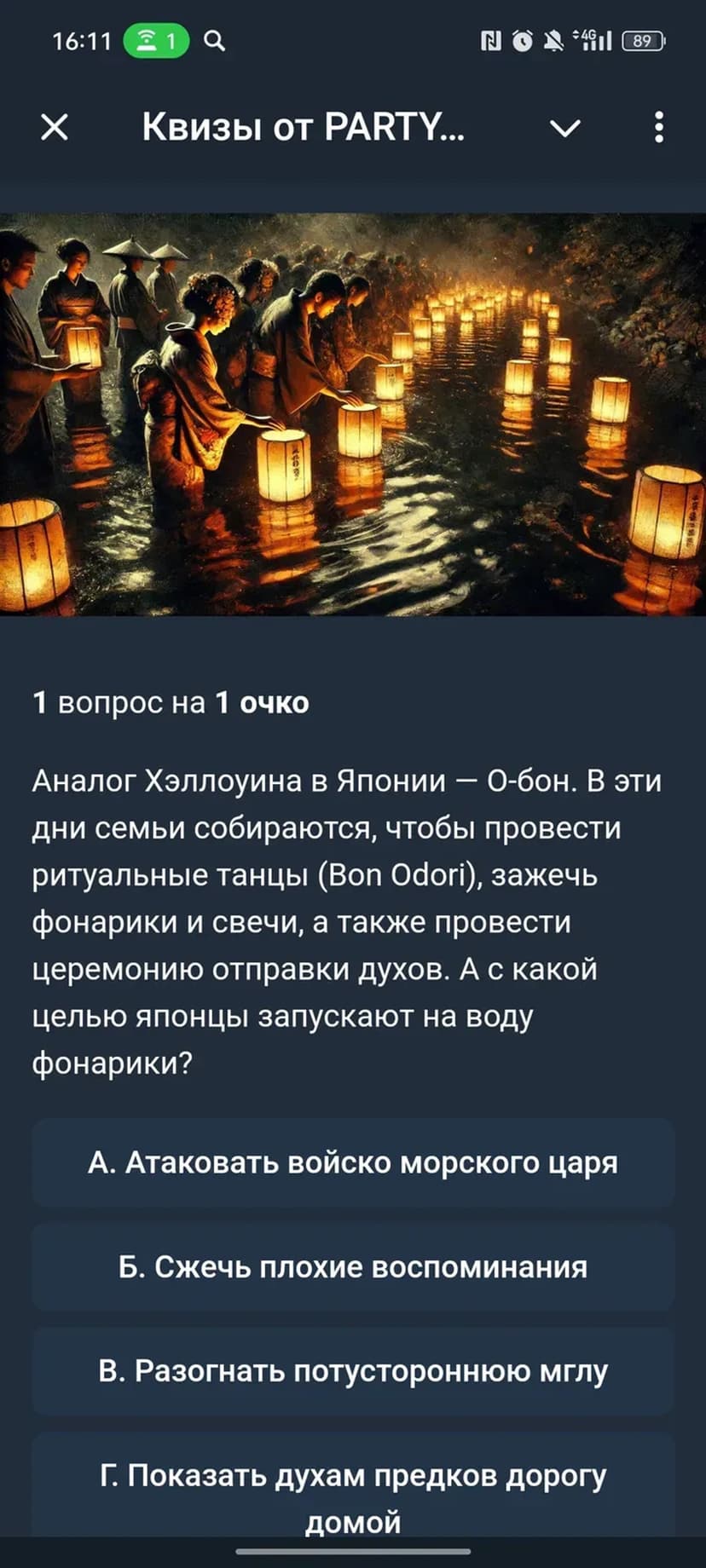Viewport: 706px width, 1568px height.
Task: Expand the chevron next to the title
Action: [564, 128]
